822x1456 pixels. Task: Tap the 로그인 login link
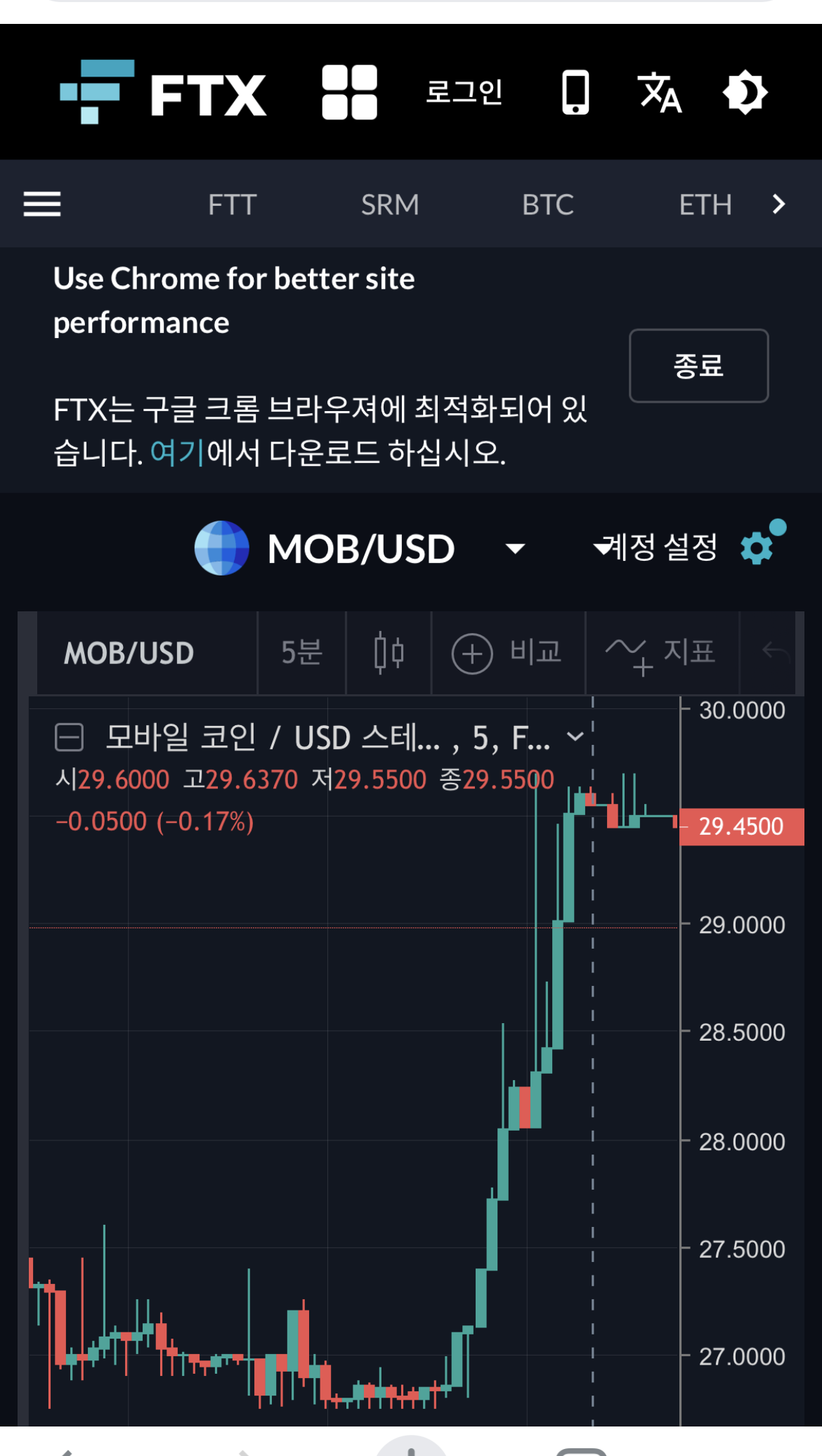pyautogui.click(x=464, y=92)
